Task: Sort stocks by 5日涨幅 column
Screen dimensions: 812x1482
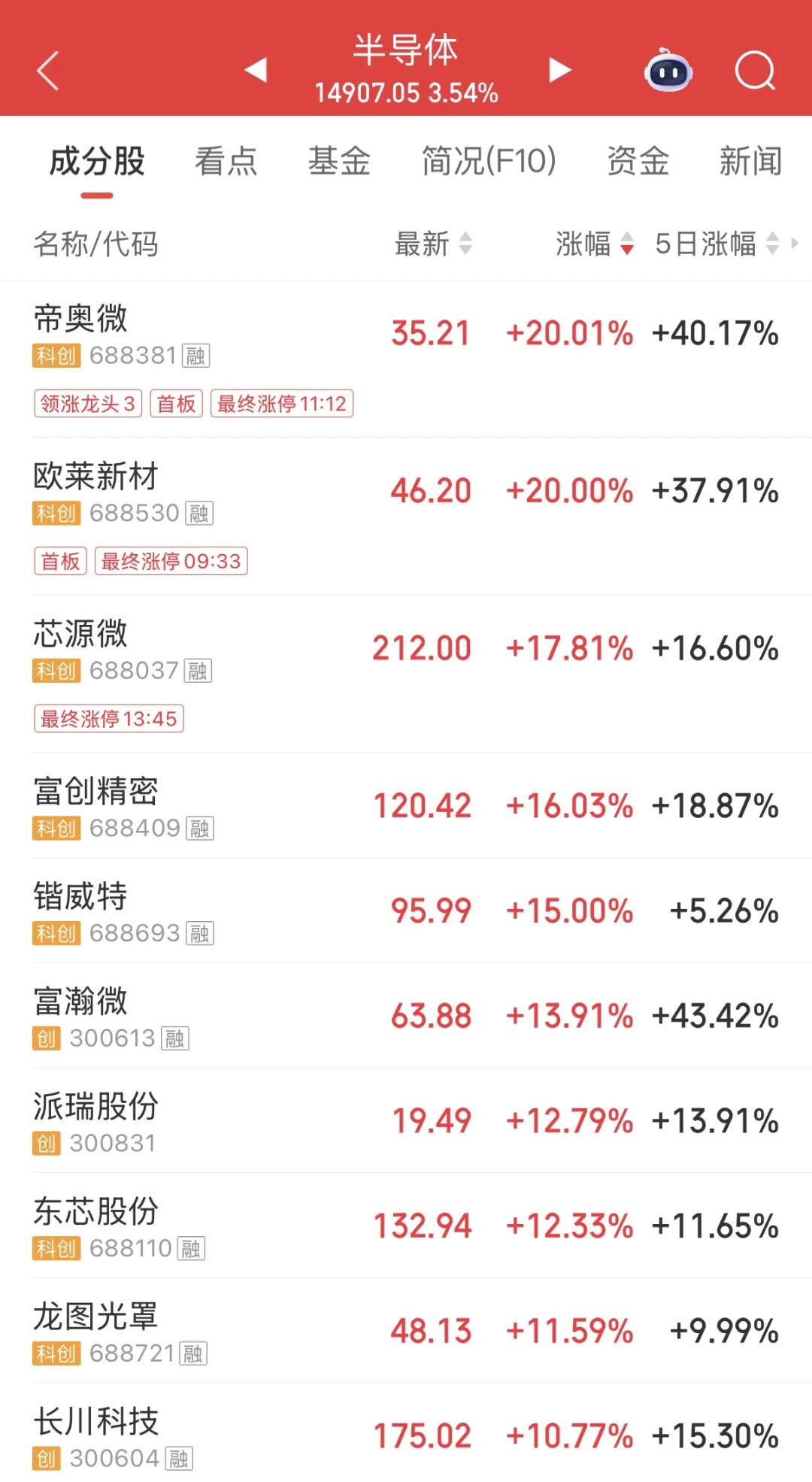Action: tap(716, 244)
